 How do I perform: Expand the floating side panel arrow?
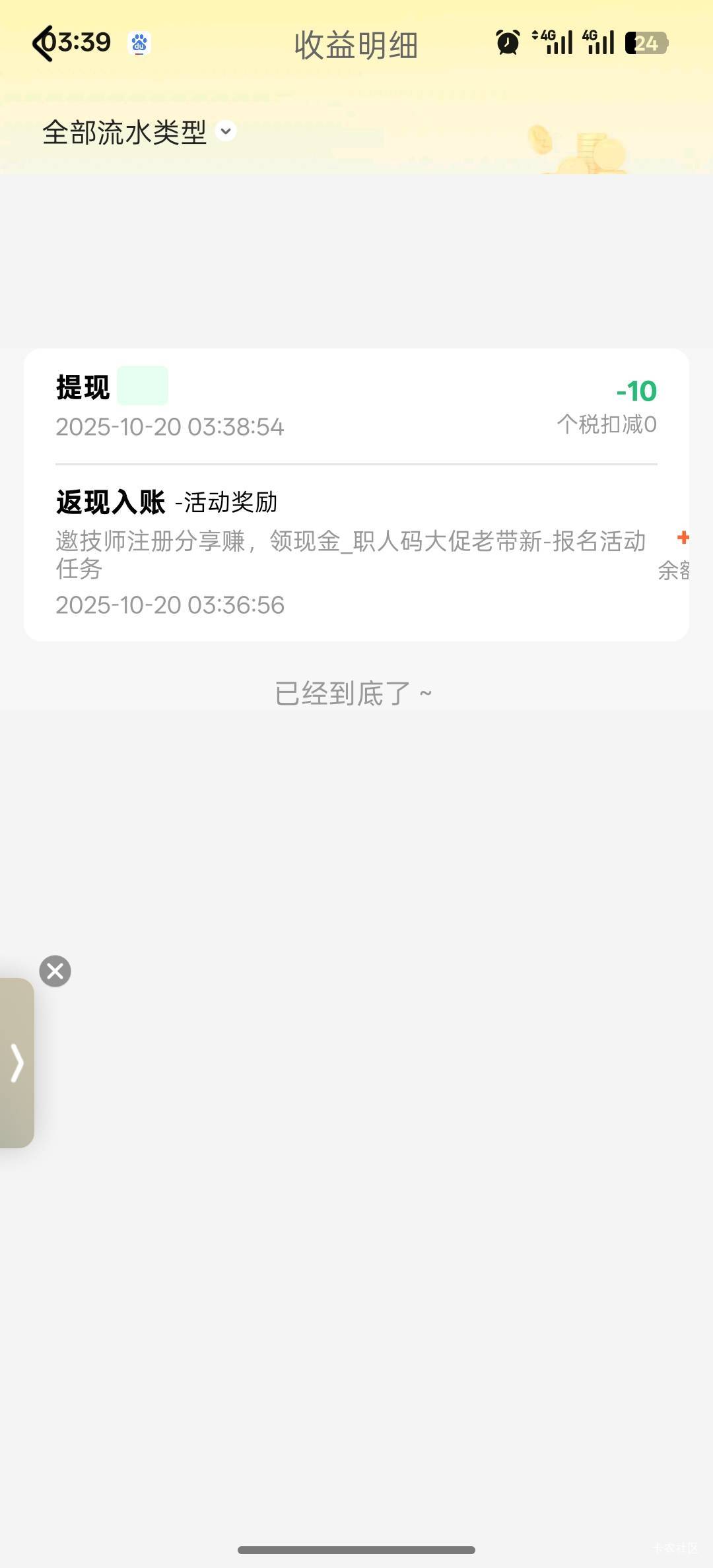point(17,1062)
